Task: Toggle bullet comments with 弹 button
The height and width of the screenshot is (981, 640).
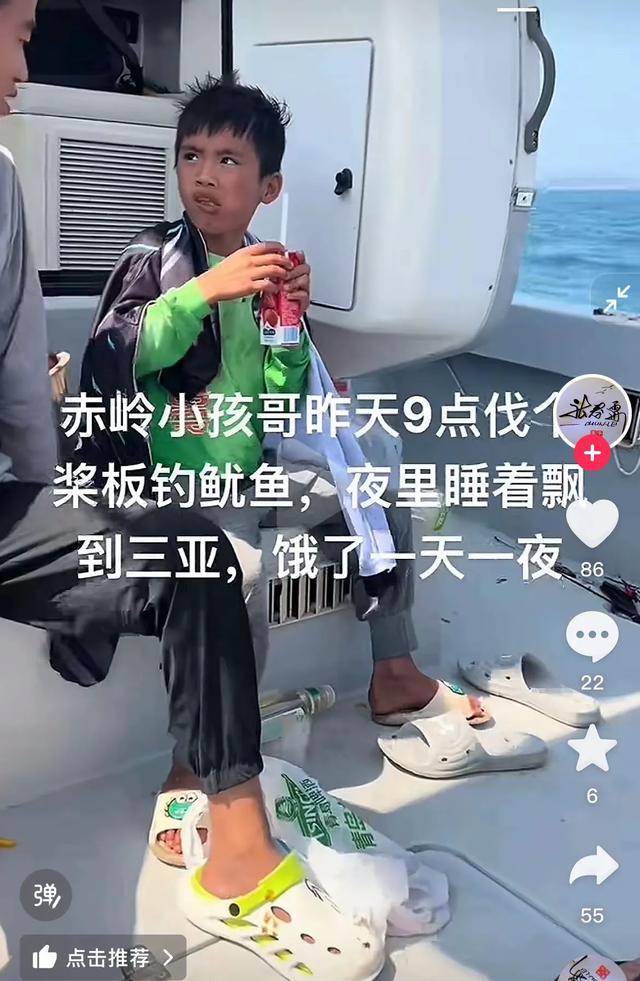Action: 46,894
